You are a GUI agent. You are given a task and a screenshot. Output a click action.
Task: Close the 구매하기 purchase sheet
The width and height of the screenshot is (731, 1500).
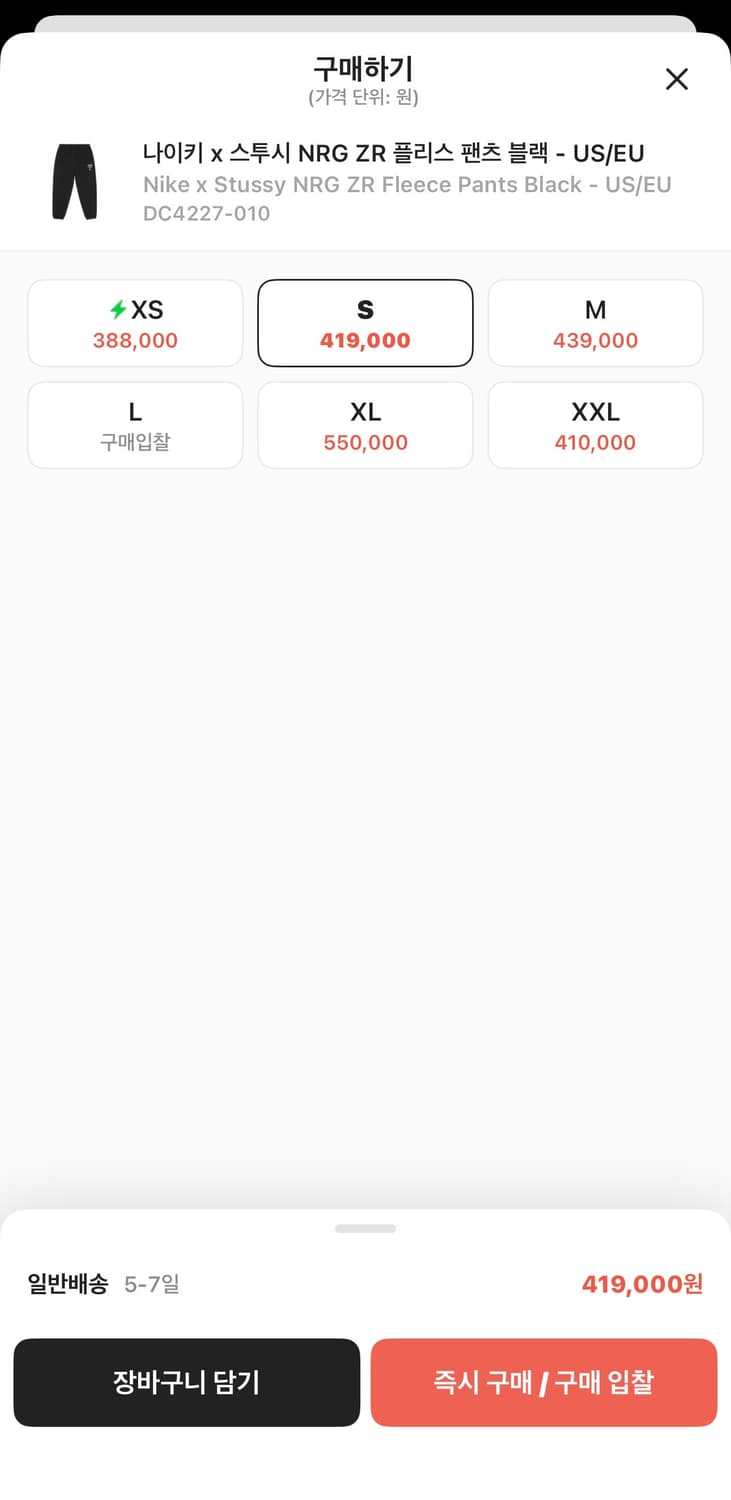677,79
